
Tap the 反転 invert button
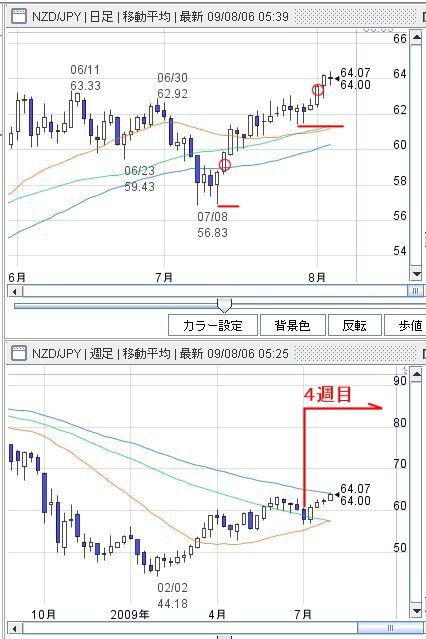pos(355,325)
